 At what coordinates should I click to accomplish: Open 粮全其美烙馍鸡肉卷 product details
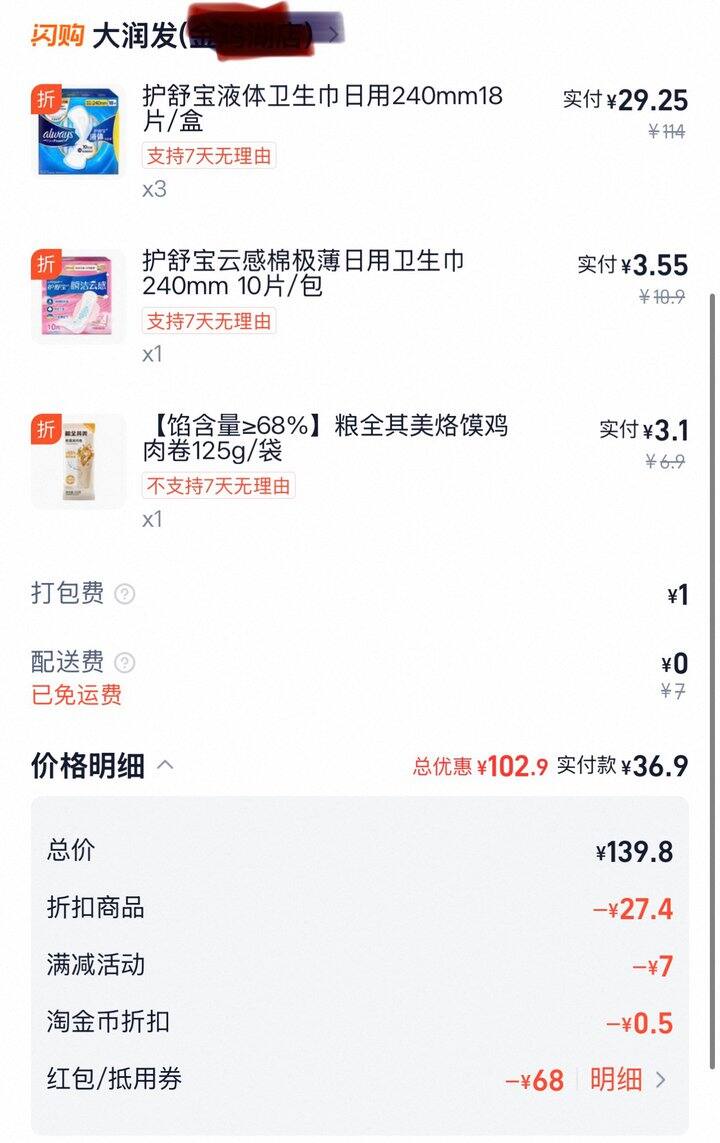coord(325,438)
